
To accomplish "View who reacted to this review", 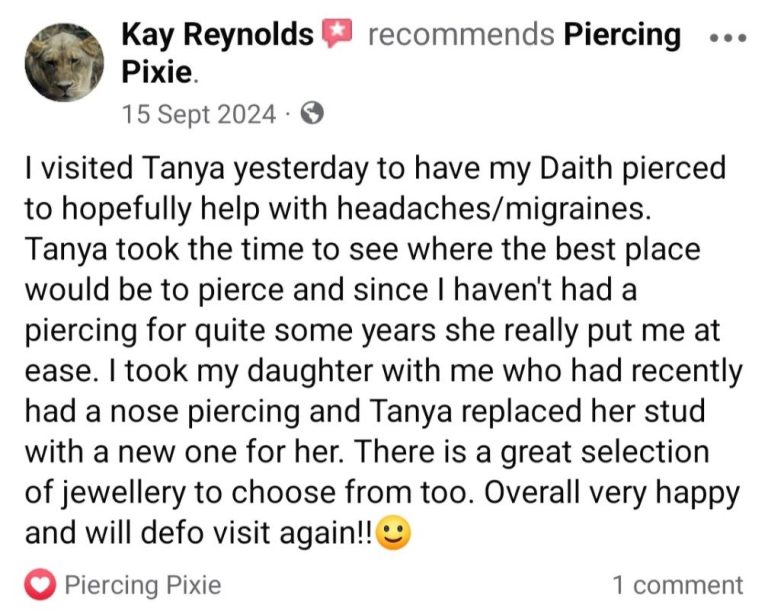I will 127,585.
